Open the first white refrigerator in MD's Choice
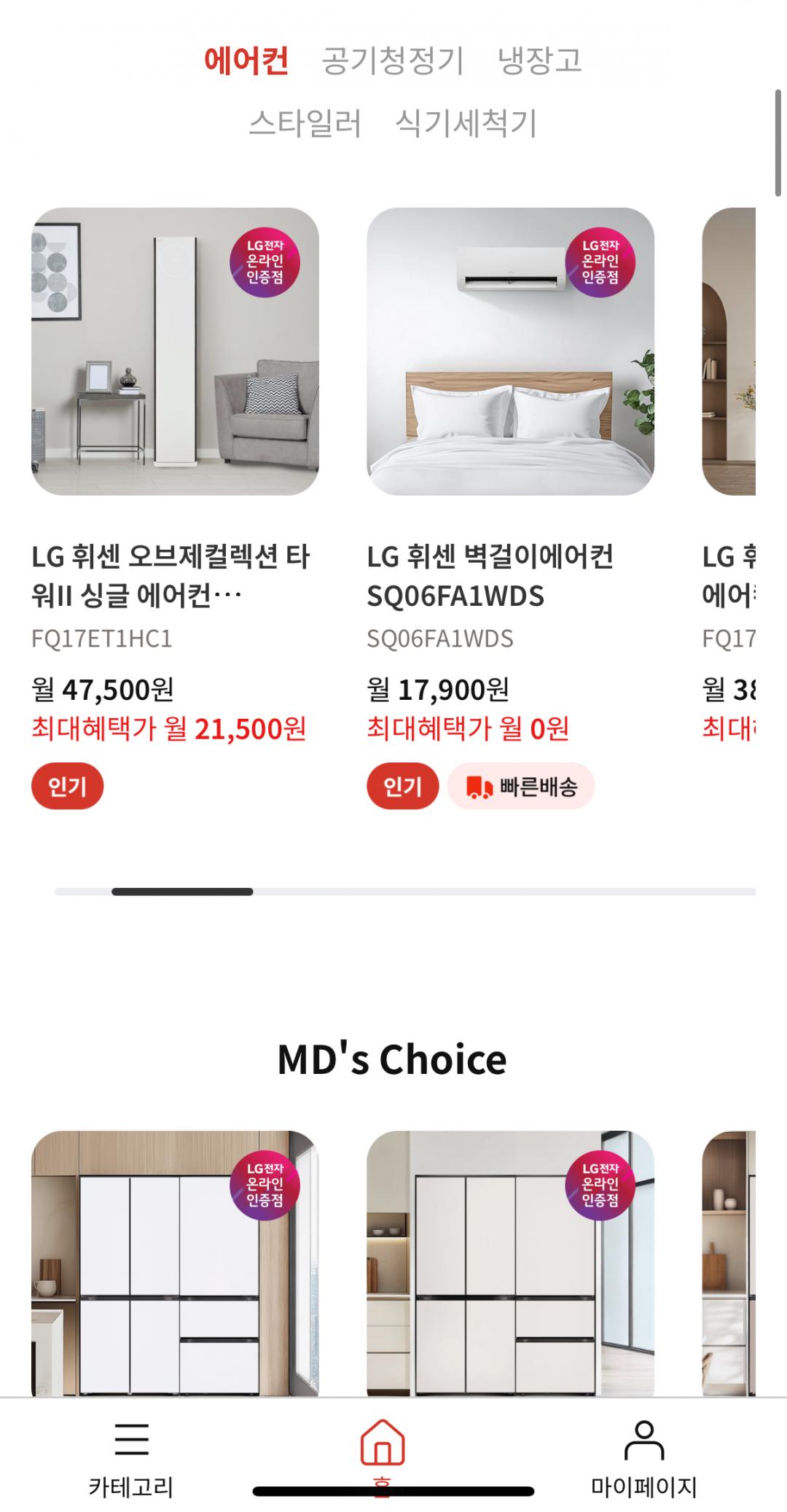 [x=175, y=1263]
